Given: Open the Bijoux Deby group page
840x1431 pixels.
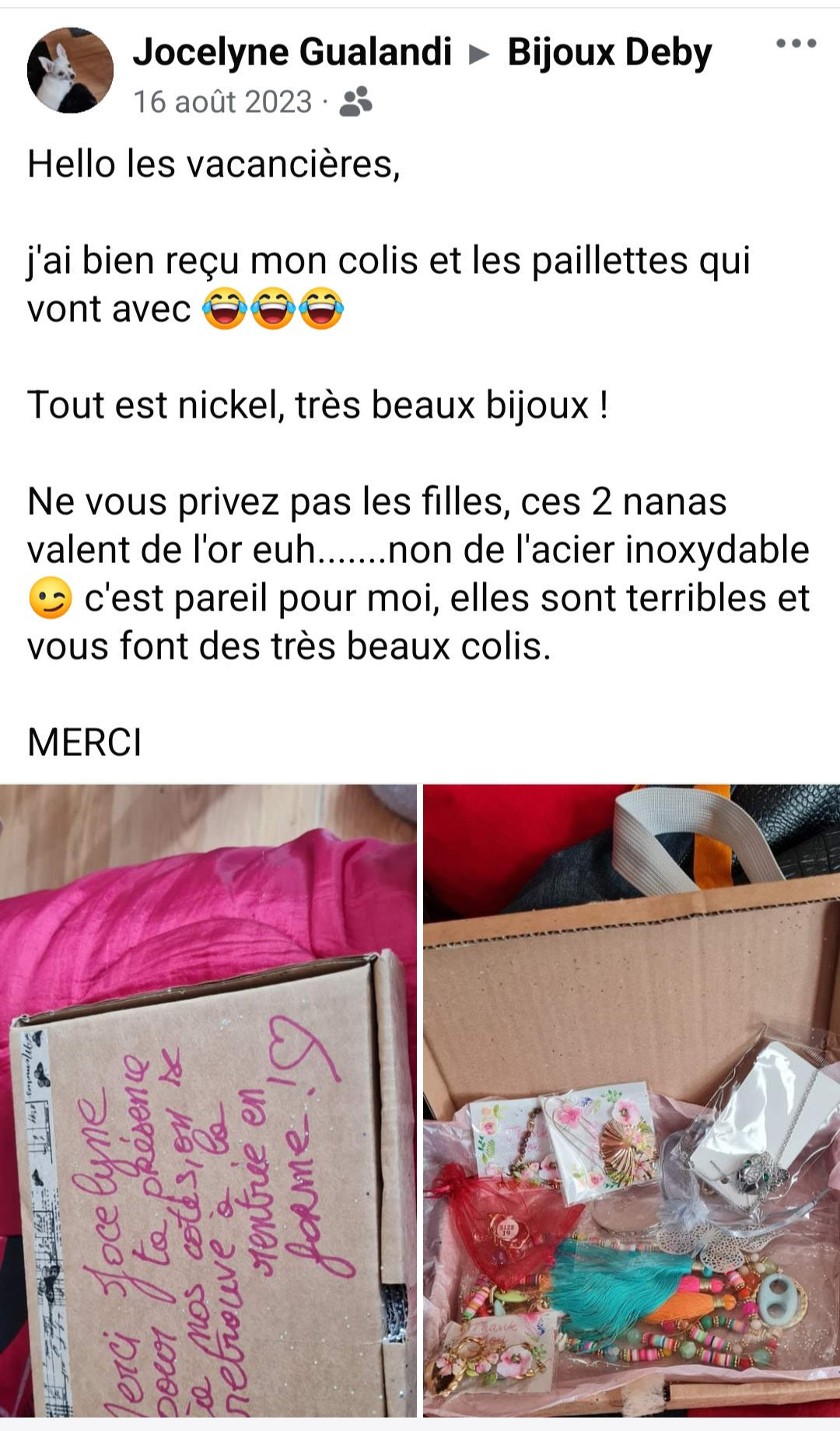Looking at the screenshot, I should pyautogui.click(x=609, y=52).
